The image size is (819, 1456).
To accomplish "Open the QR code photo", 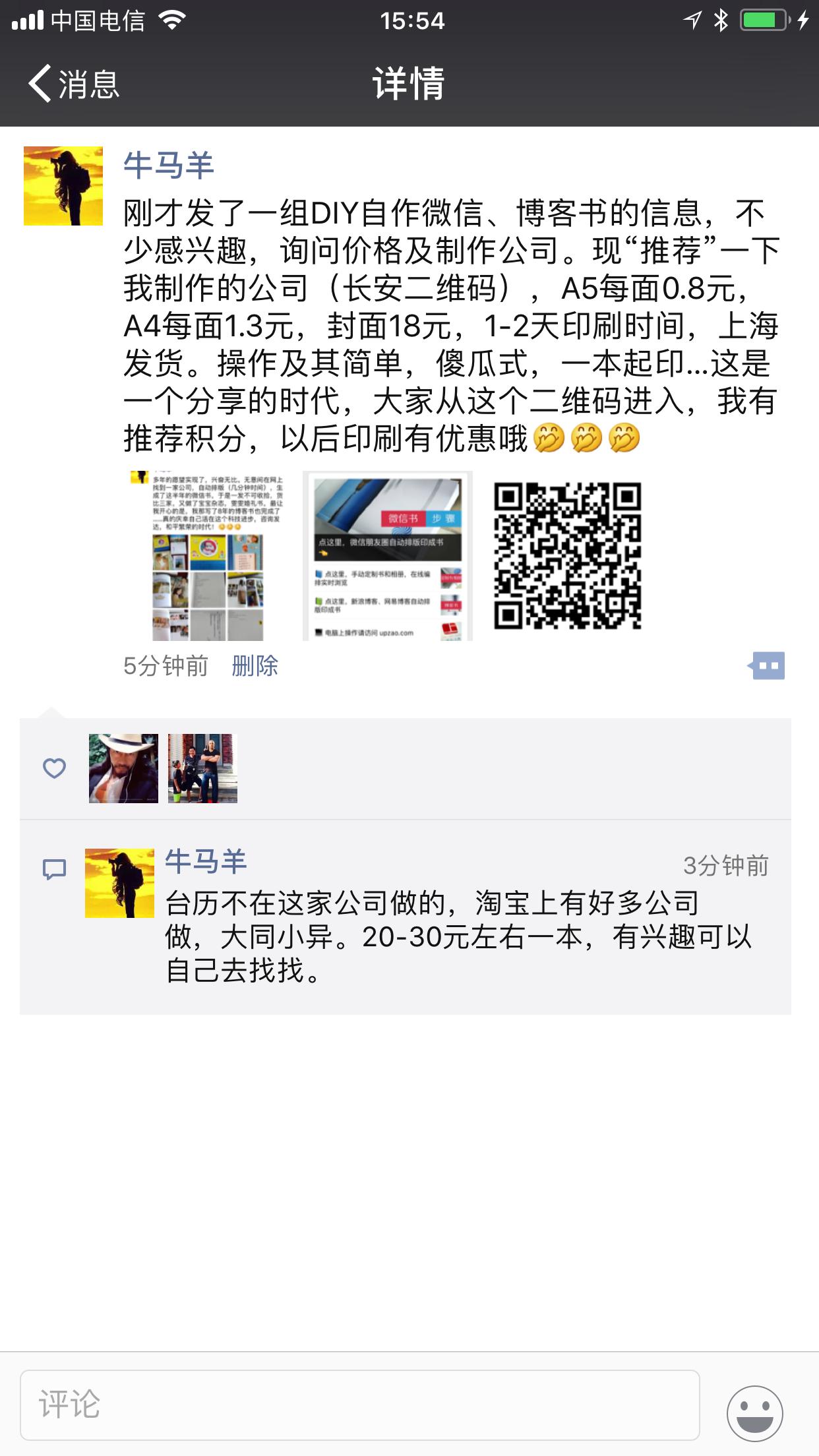I will pyautogui.click(x=567, y=555).
